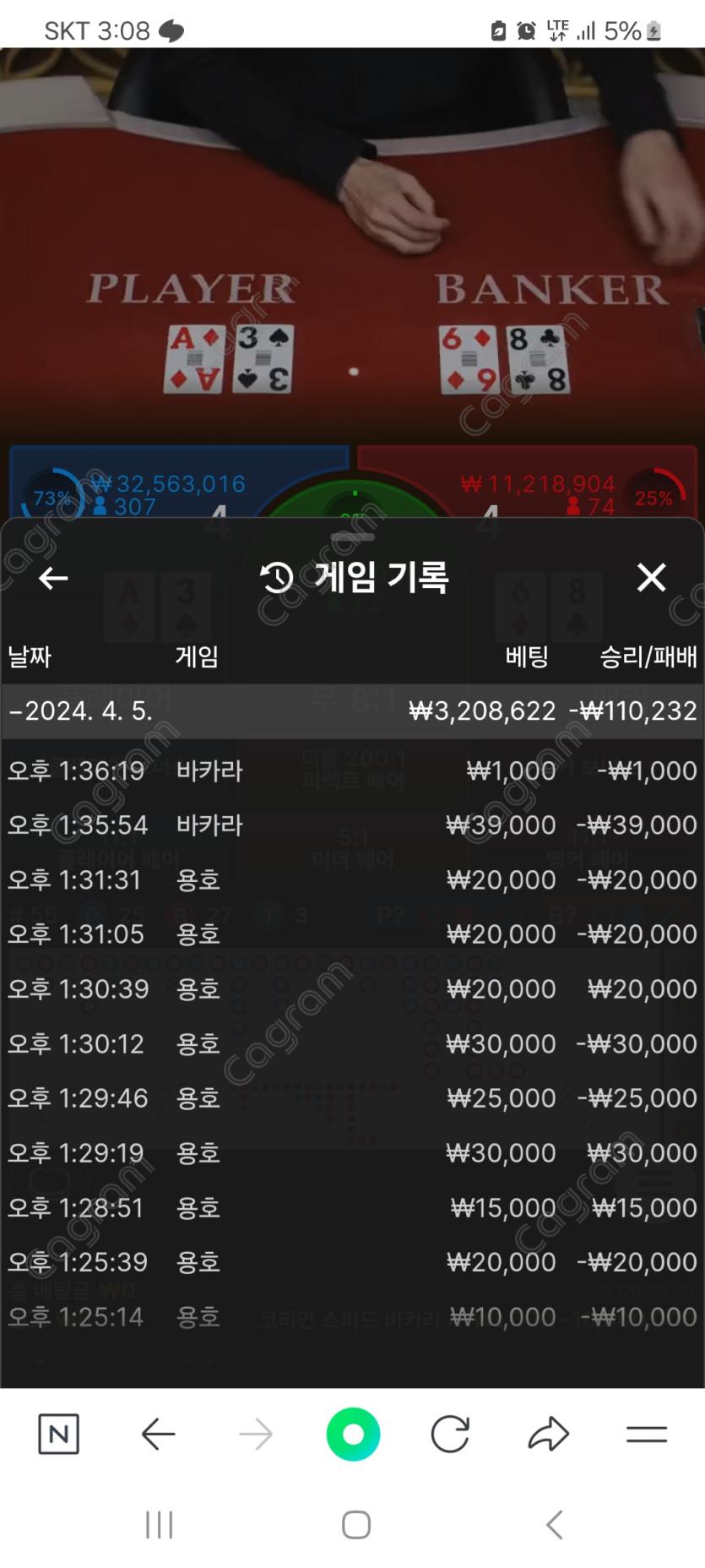The width and height of the screenshot is (705, 1568).
Task: Navigate back in the browser toolbar
Action: click(158, 1434)
